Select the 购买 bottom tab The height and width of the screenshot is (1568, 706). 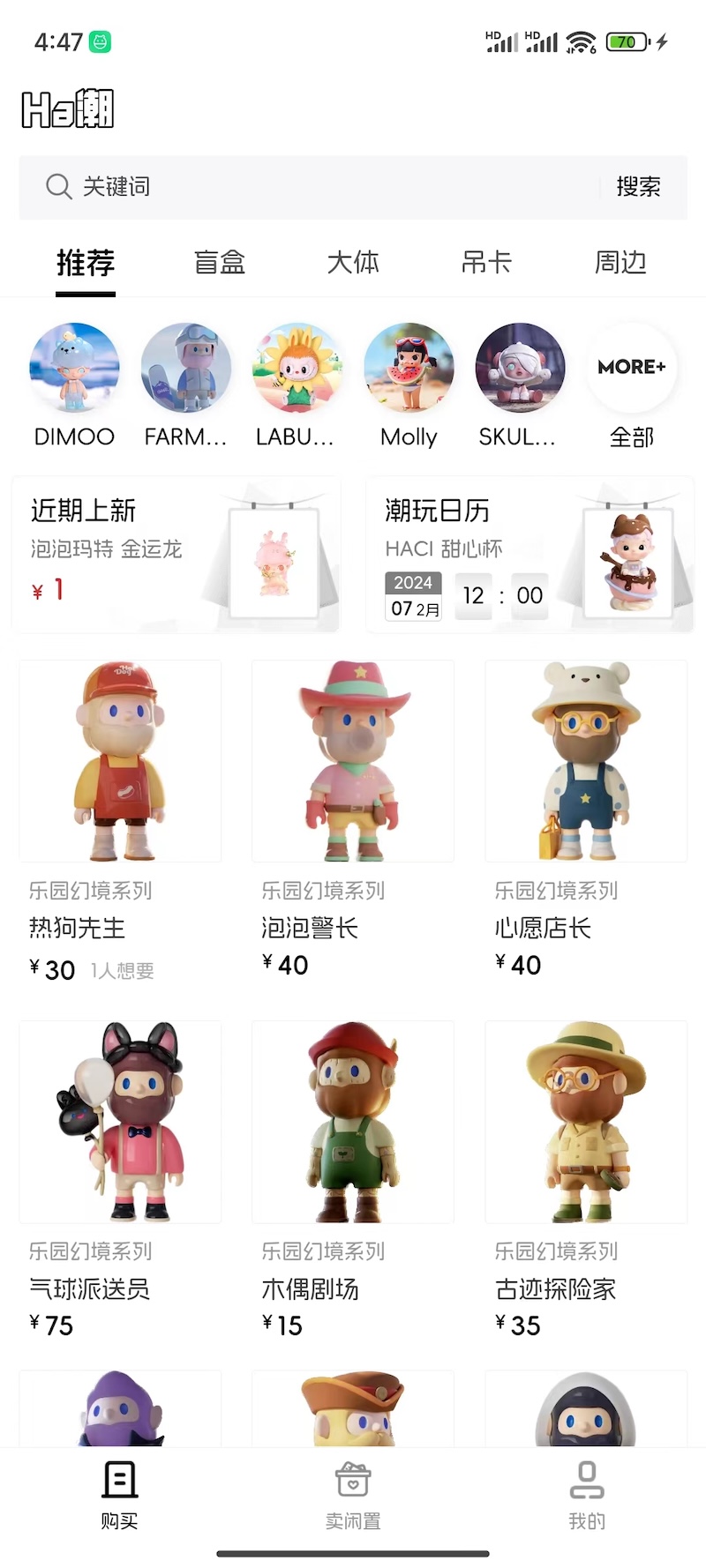[119, 1496]
